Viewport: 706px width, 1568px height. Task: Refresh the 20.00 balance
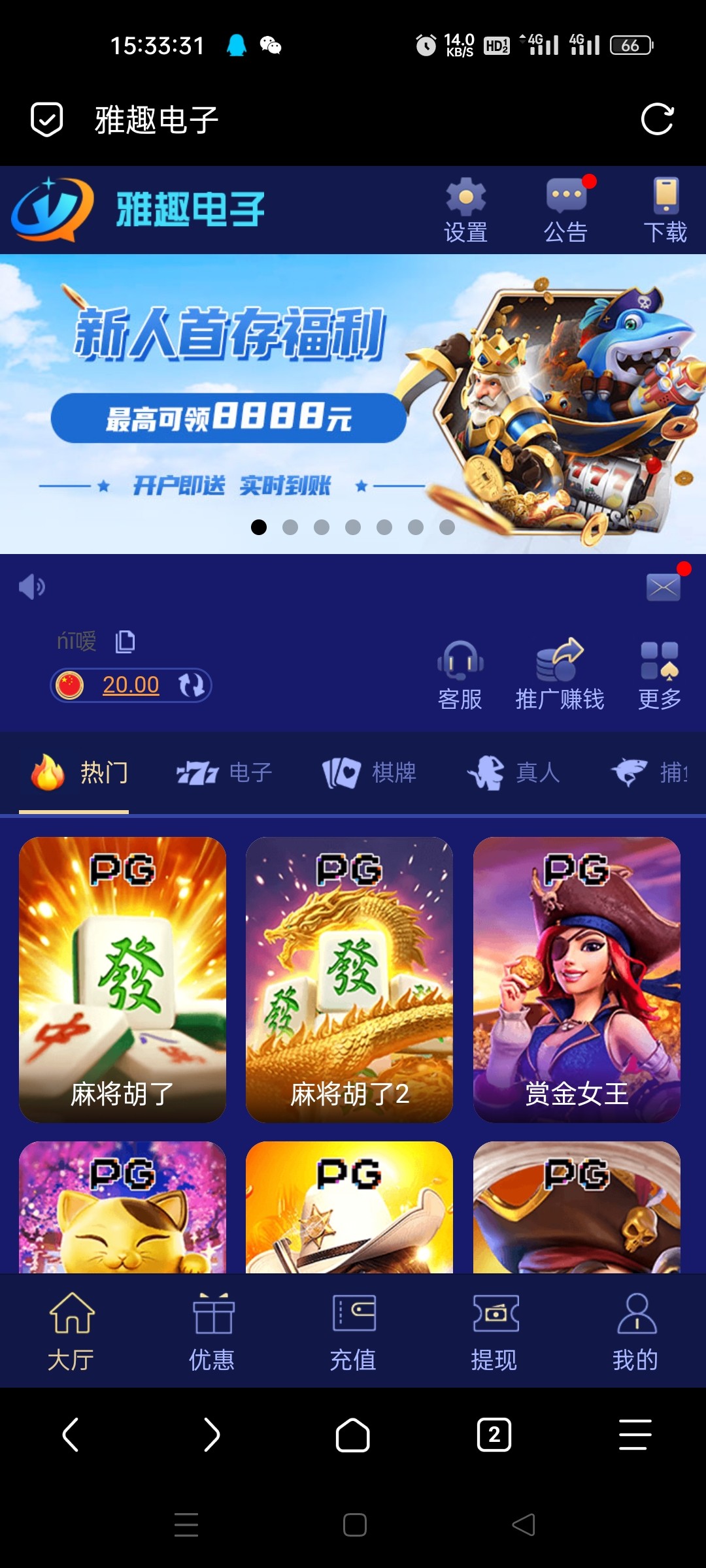pos(192,685)
